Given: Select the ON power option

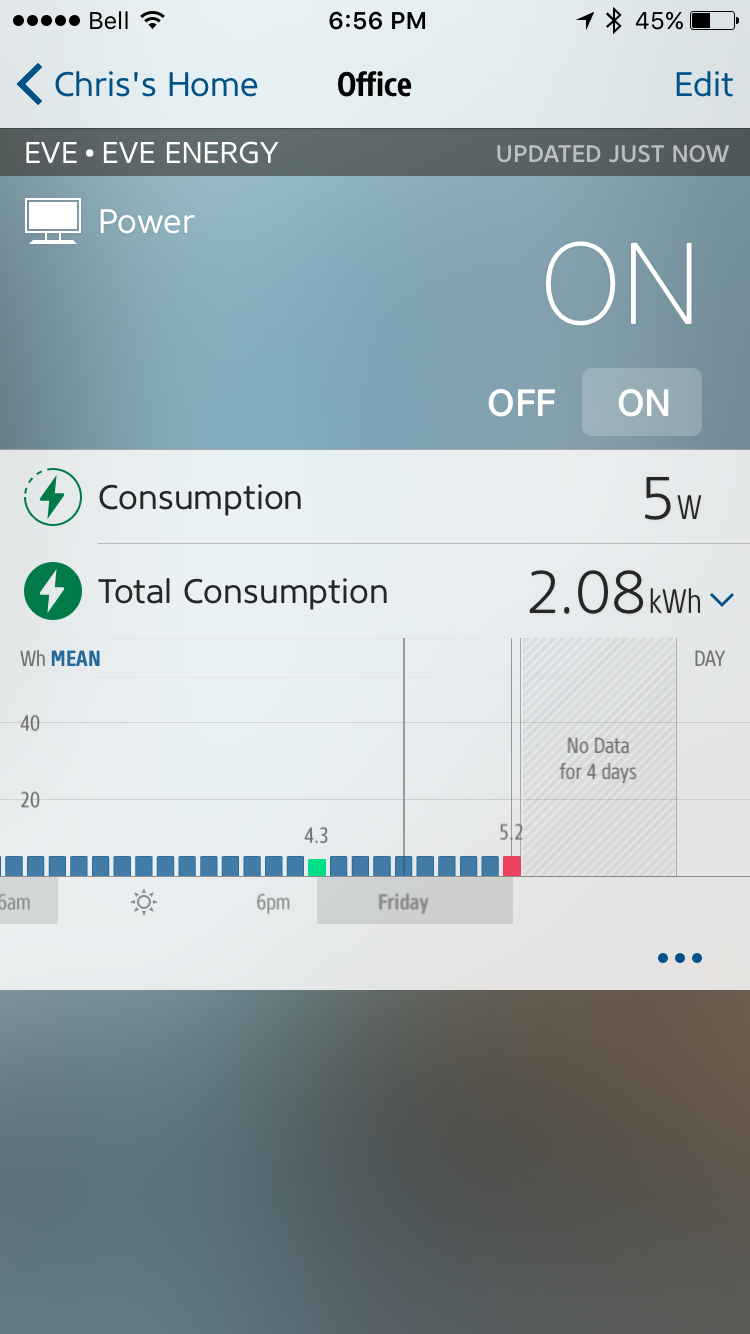Looking at the screenshot, I should point(643,403).
